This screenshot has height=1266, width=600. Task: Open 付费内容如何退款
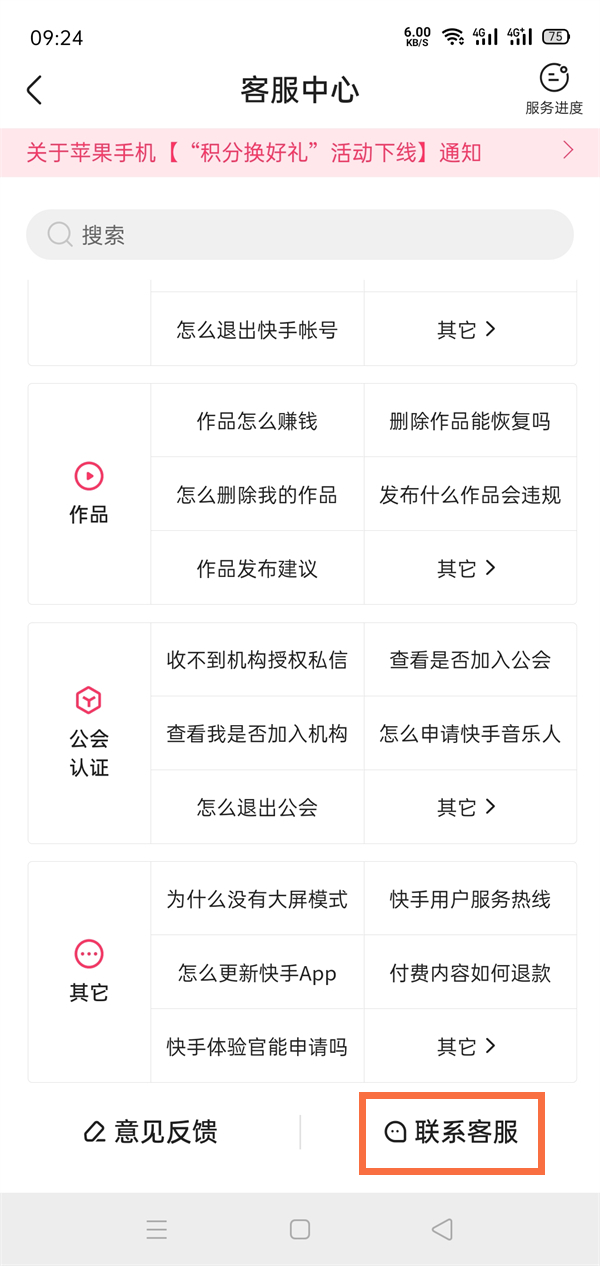[470, 973]
